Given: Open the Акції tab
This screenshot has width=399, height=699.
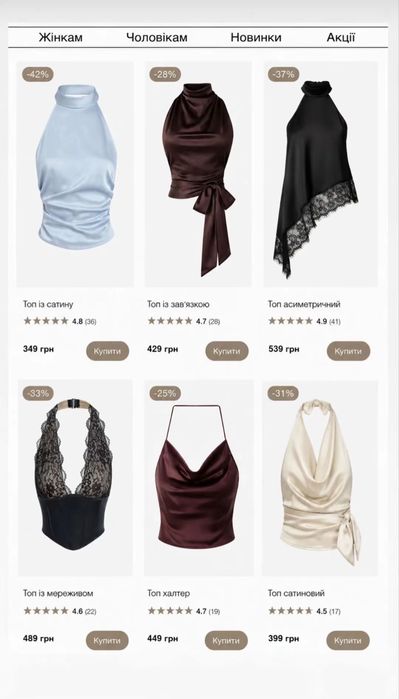Looking at the screenshot, I should (x=341, y=37).
